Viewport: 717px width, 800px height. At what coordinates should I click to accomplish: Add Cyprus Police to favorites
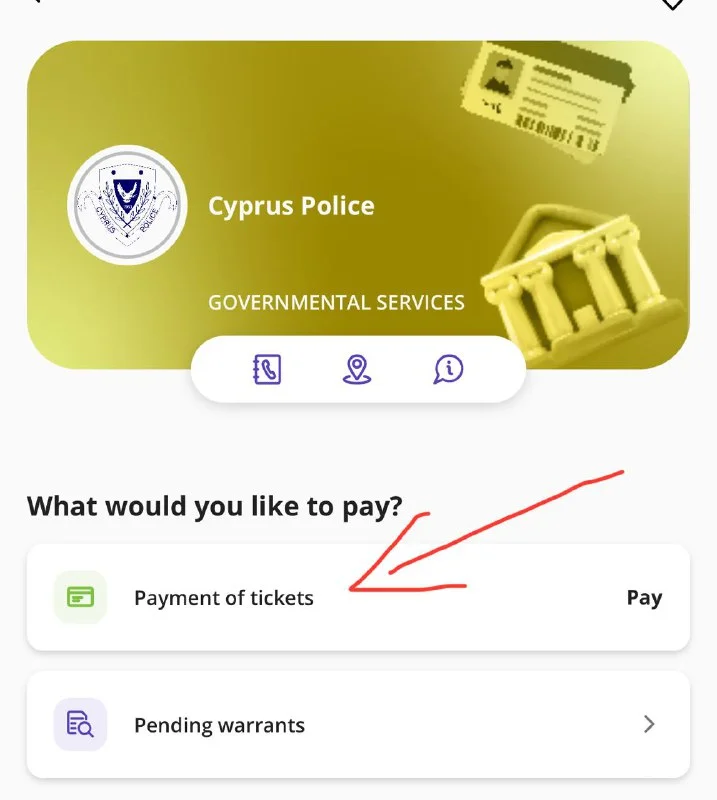pyautogui.click(x=673, y=4)
